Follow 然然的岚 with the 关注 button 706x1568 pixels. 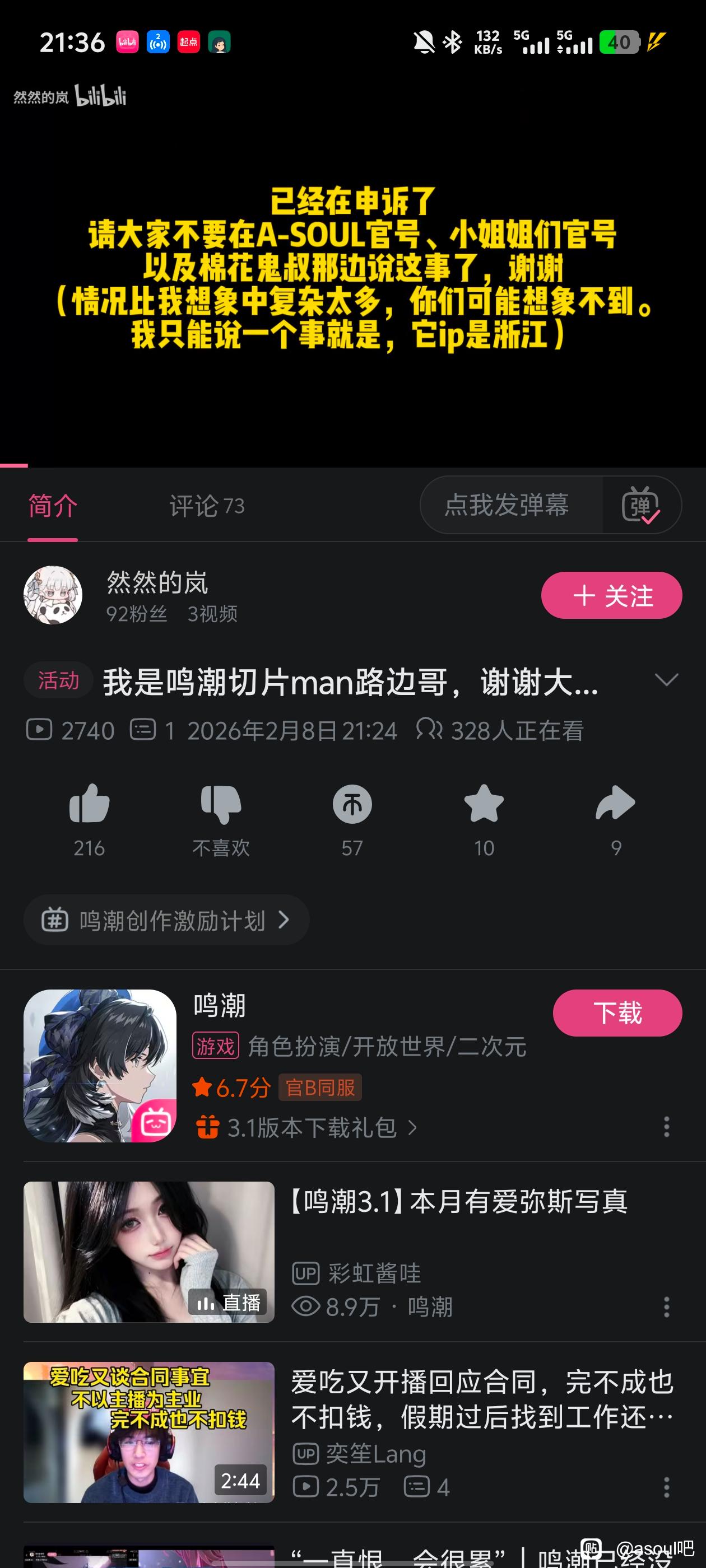[611, 595]
